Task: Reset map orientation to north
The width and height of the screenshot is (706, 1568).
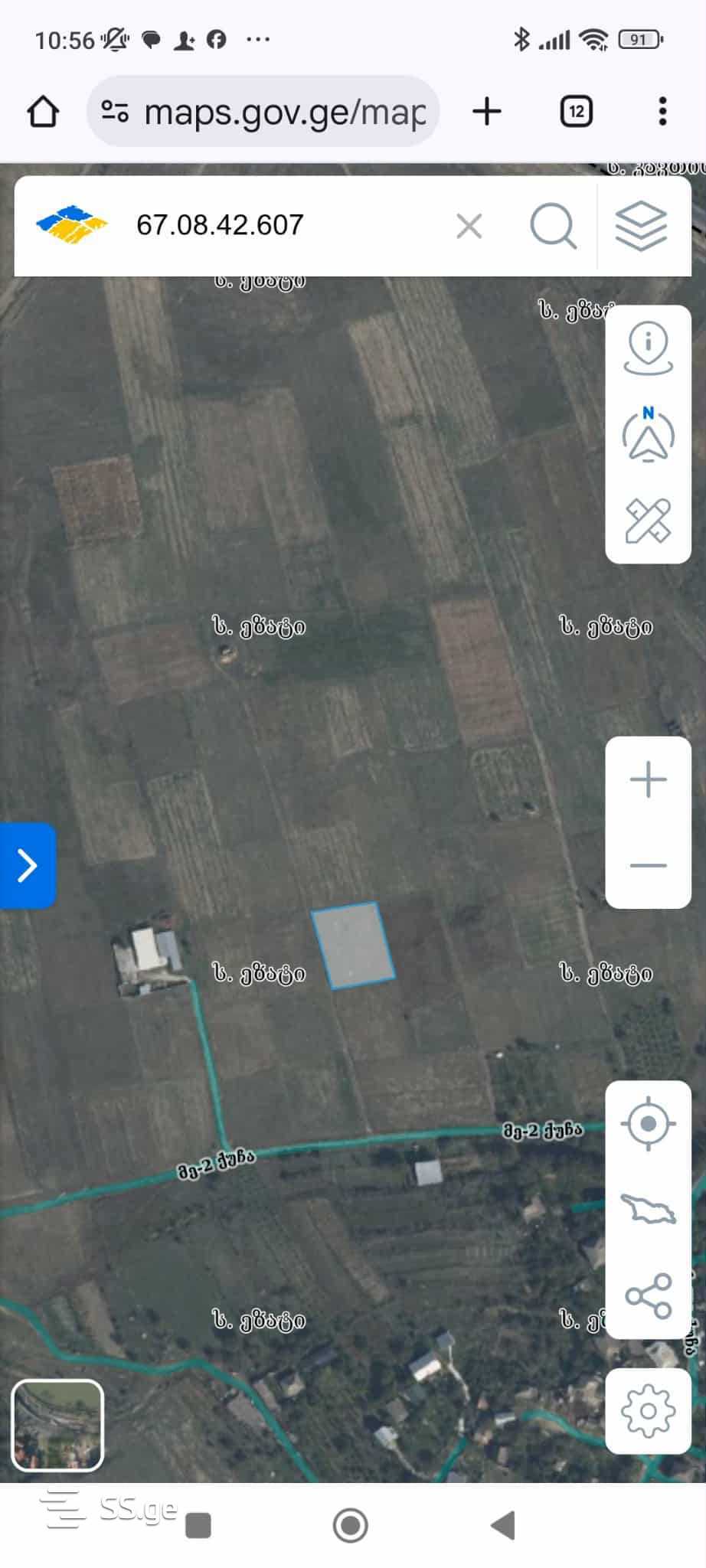Action: [x=648, y=435]
